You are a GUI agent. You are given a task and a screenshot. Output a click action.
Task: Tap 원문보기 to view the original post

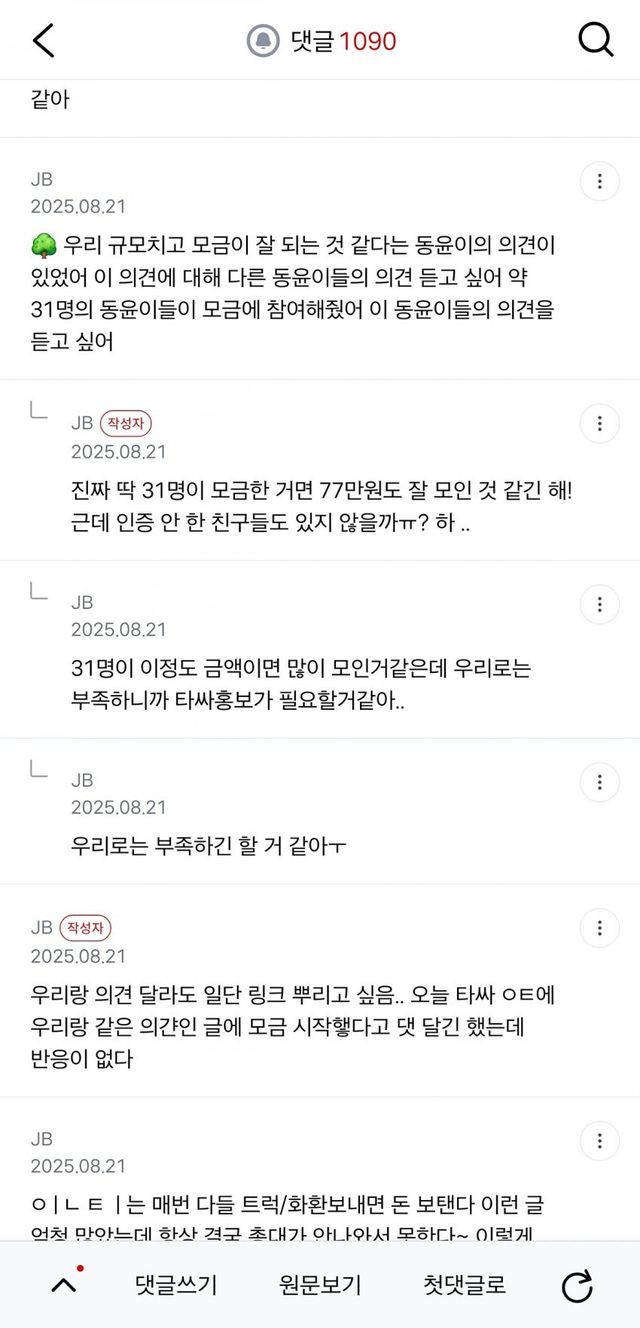pos(320,1285)
